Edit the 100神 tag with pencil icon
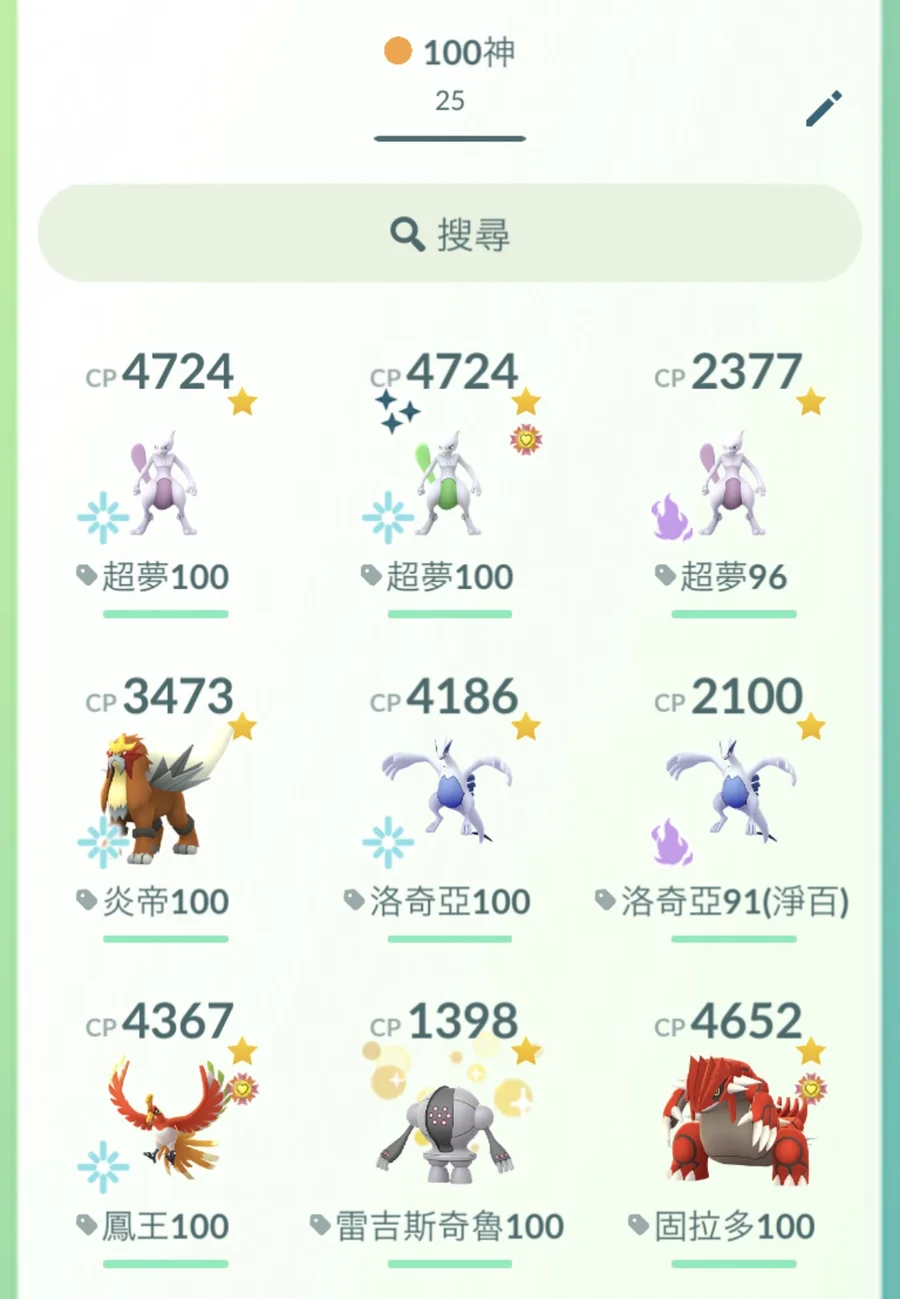Screen dimensions: 900x1299 (x=824, y=109)
